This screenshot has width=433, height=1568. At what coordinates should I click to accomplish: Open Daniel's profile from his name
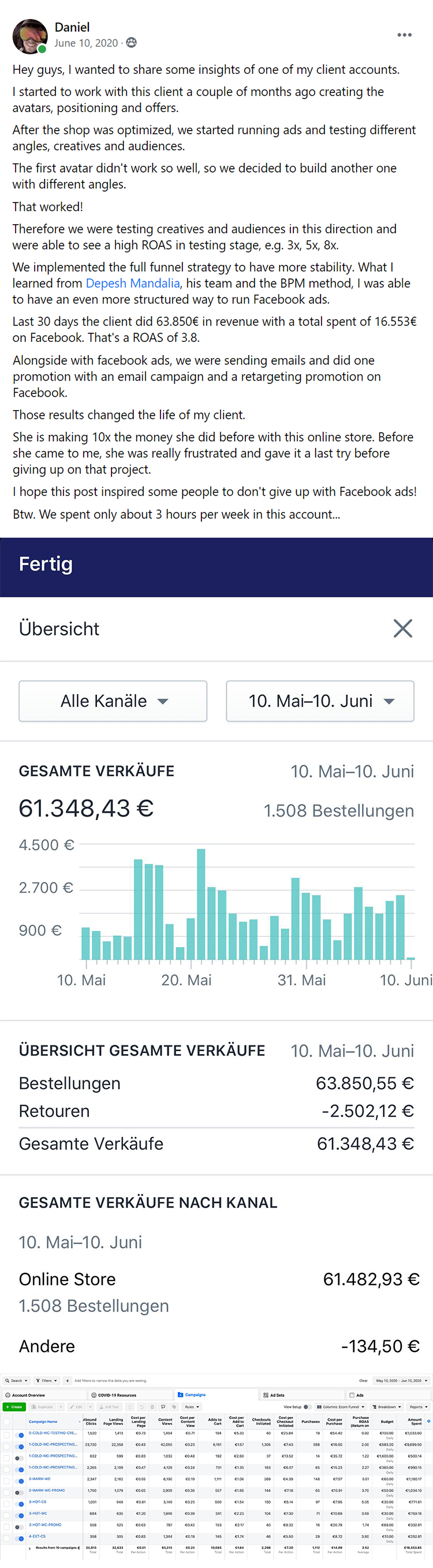(x=72, y=27)
